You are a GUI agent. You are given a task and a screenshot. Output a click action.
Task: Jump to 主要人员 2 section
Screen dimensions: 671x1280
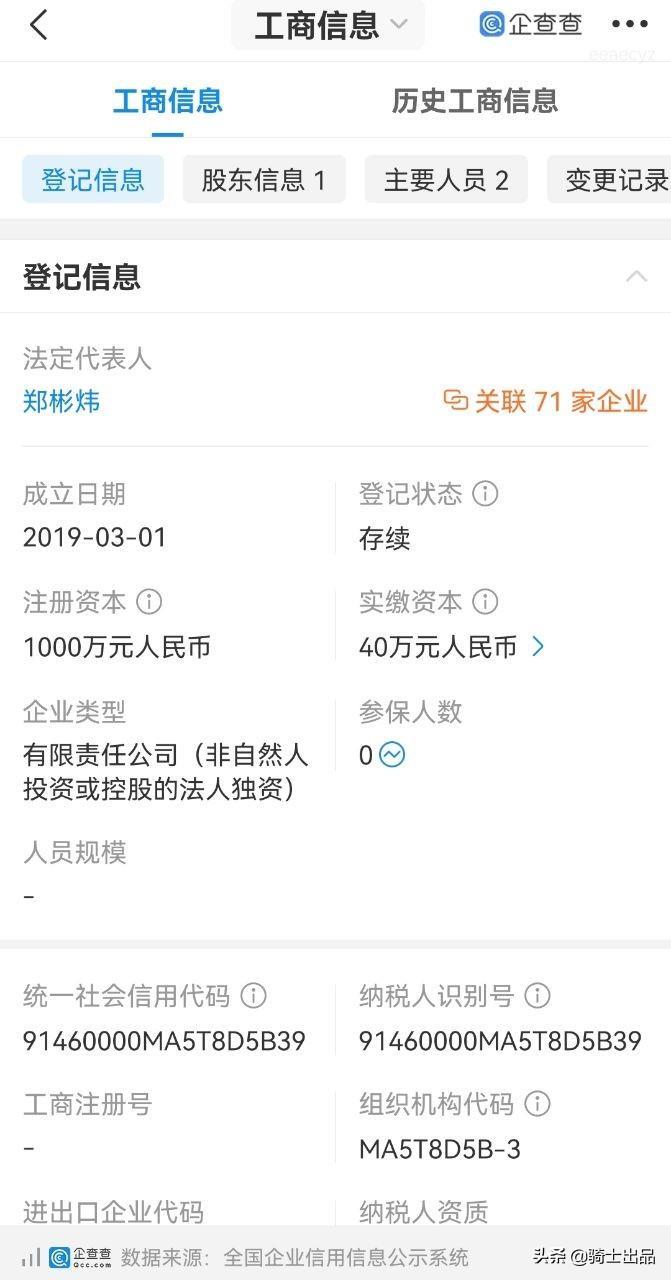pos(446,180)
